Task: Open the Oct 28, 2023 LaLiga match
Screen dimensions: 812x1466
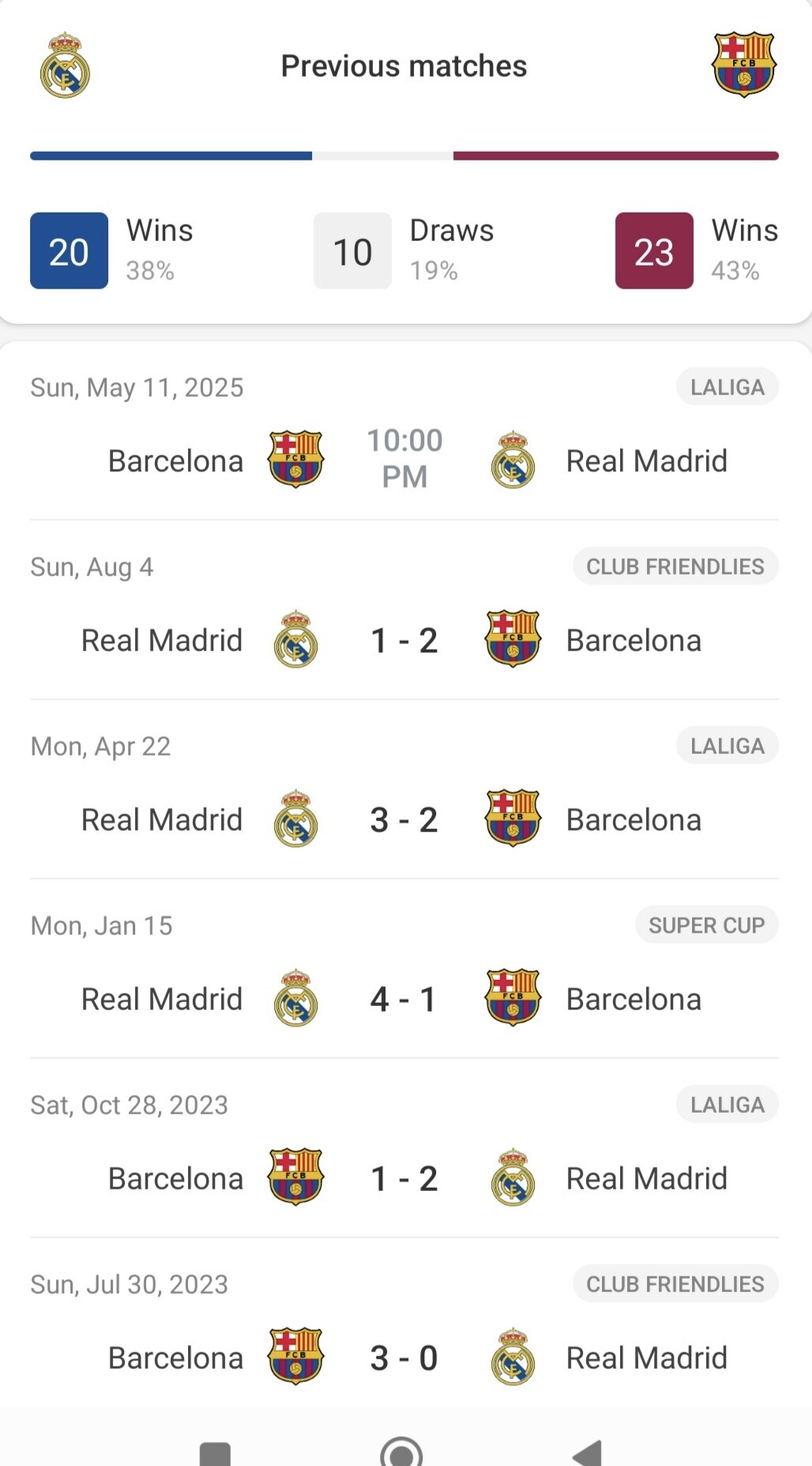Action: click(404, 1148)
